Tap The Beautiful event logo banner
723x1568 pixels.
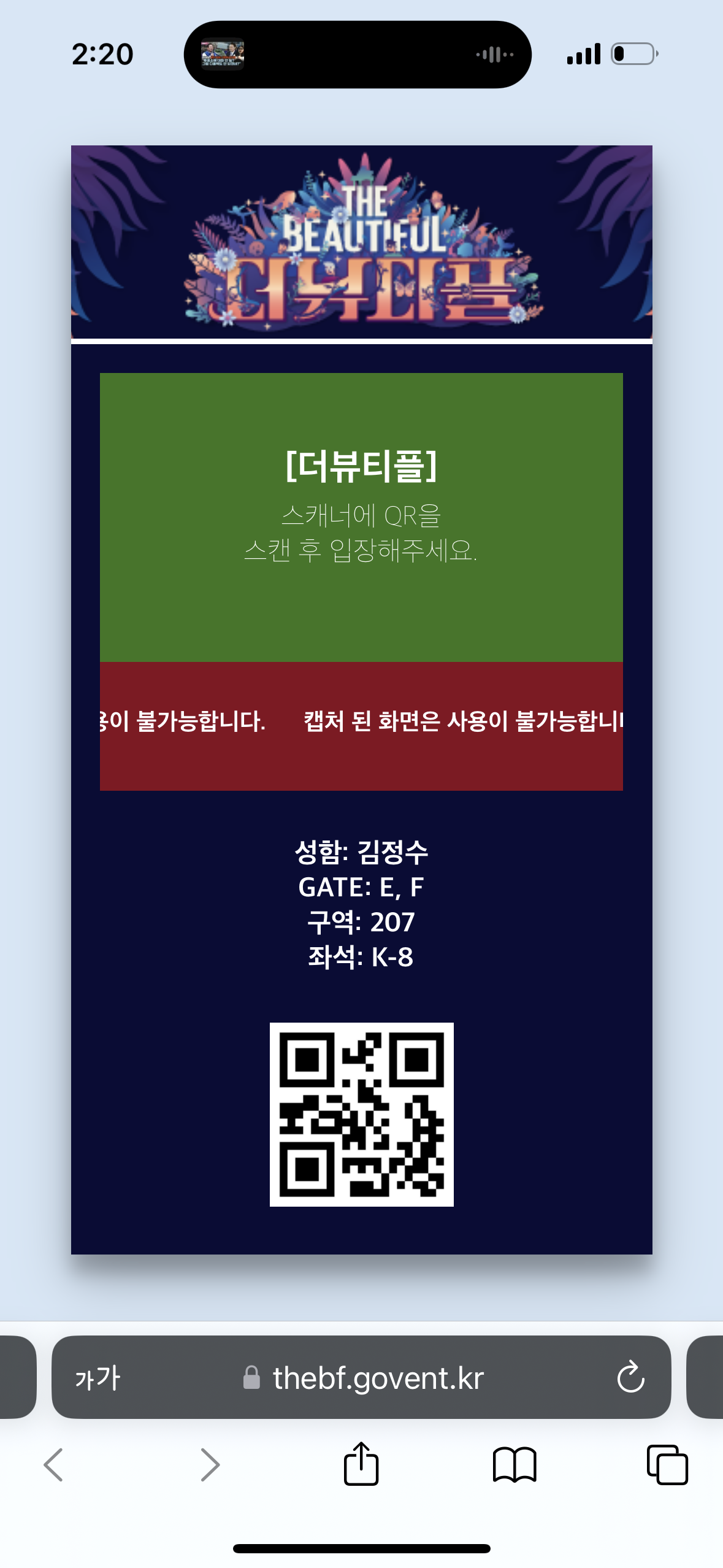coord(361,242)
